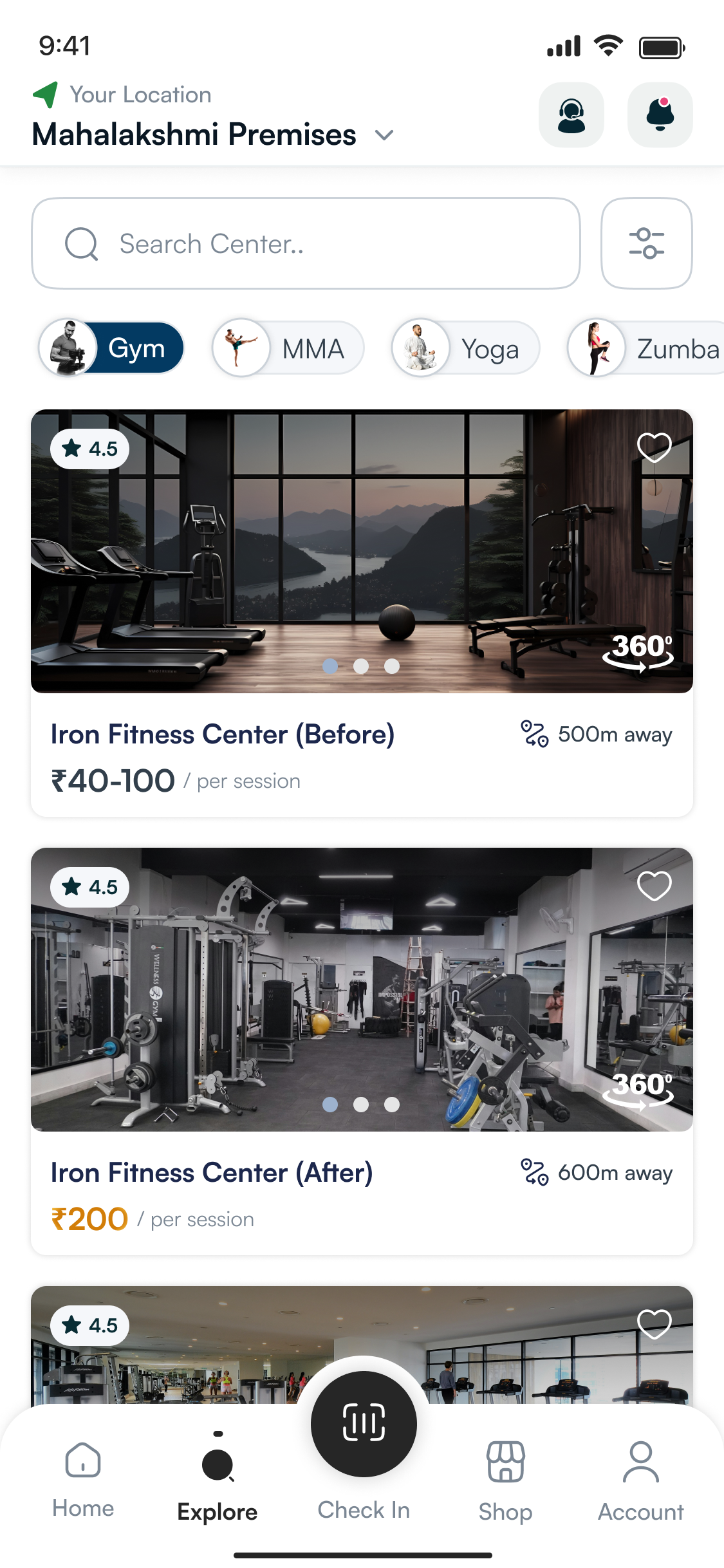Image resolution: width=724 pixels, height=1568 pixels.
Task: Open the Account tab
Action: (x=640, y=1480)
